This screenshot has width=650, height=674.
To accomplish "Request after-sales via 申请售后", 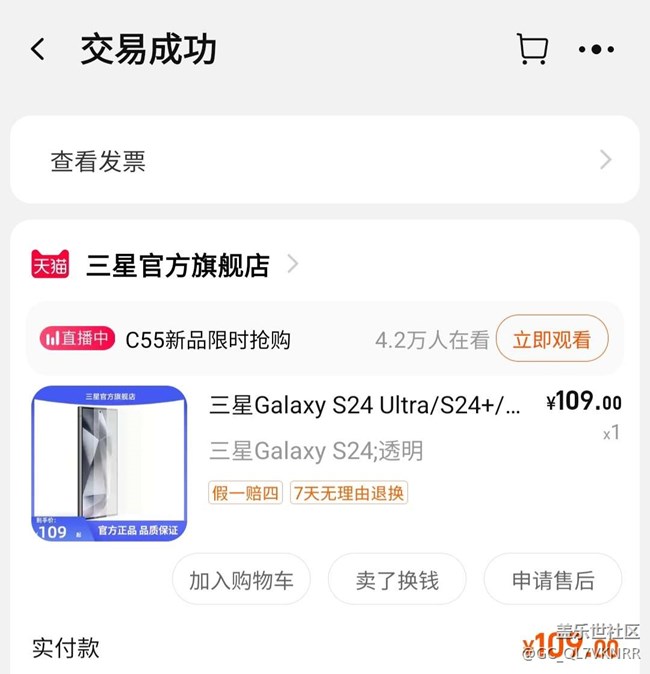I will click(553, 580).
